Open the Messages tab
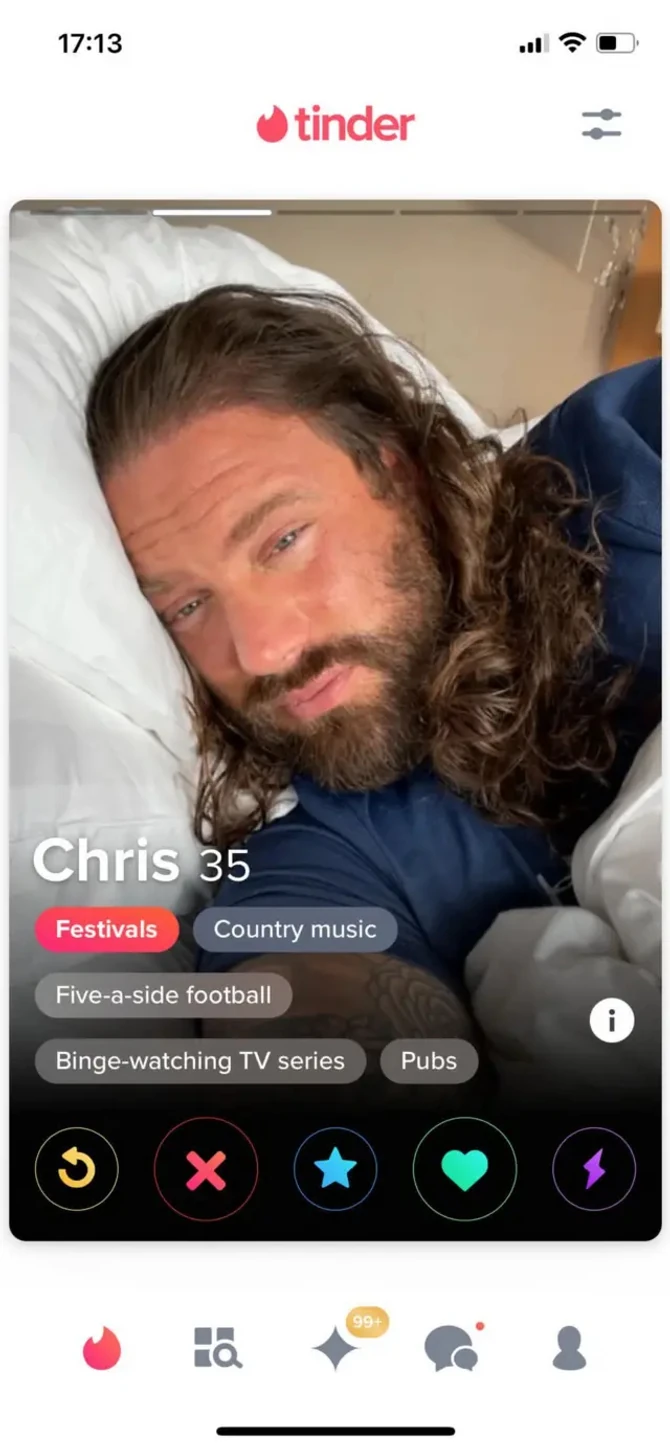 tap(451, 1349)
